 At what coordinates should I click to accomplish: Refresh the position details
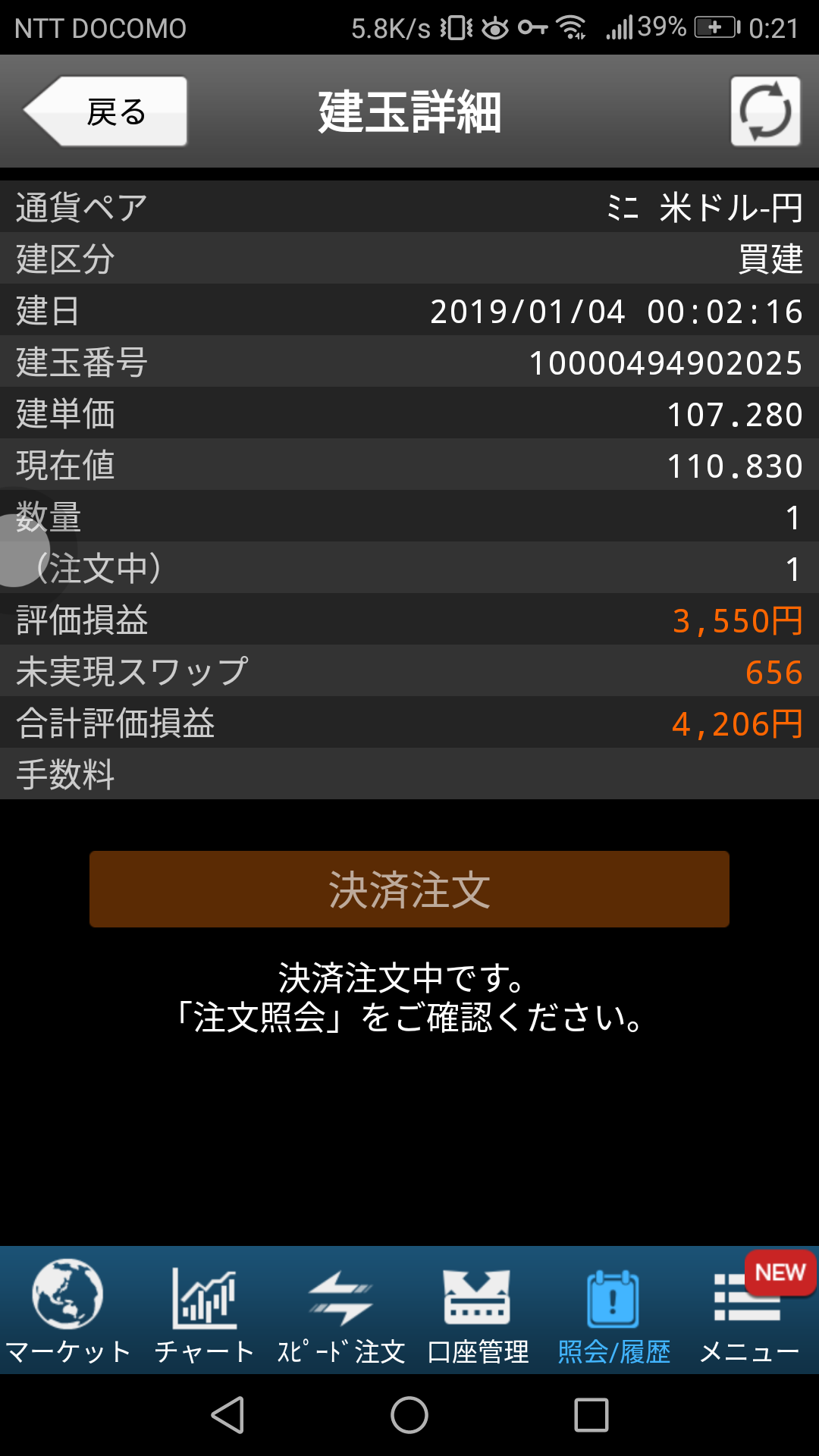point(764,111)
